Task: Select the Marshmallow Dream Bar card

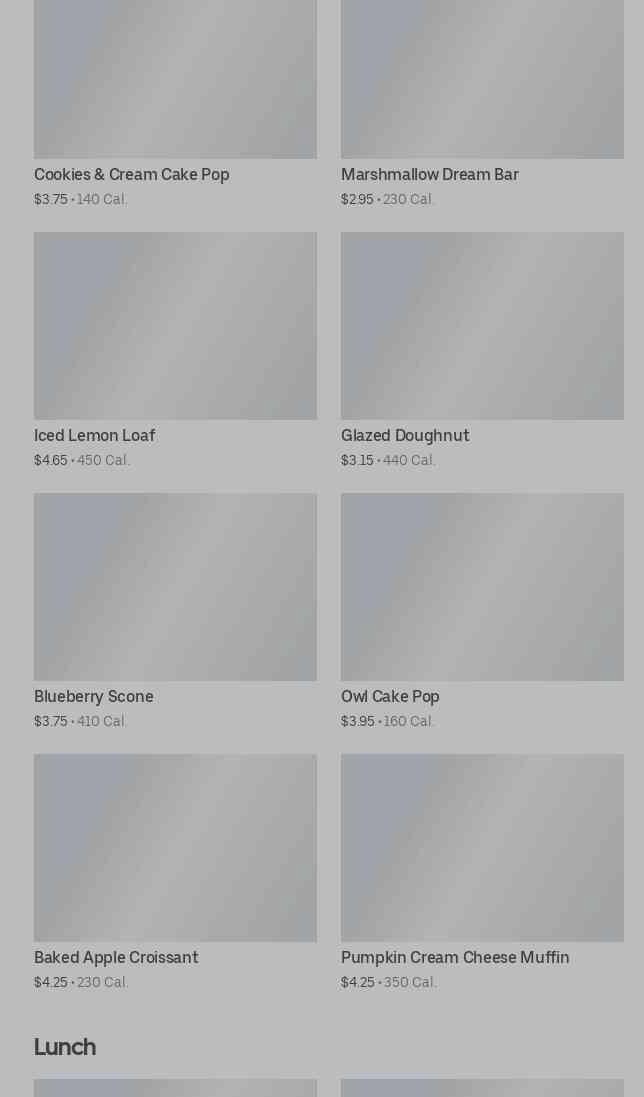Action: [482, 104]
